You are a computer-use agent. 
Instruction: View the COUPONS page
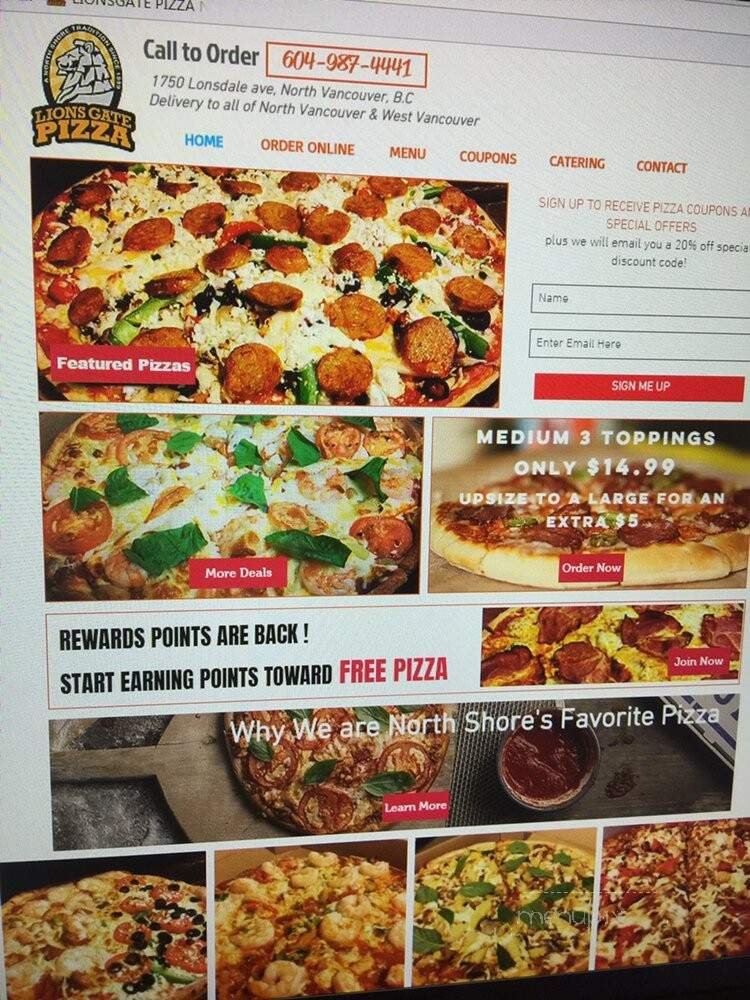(x=489, y=157)
